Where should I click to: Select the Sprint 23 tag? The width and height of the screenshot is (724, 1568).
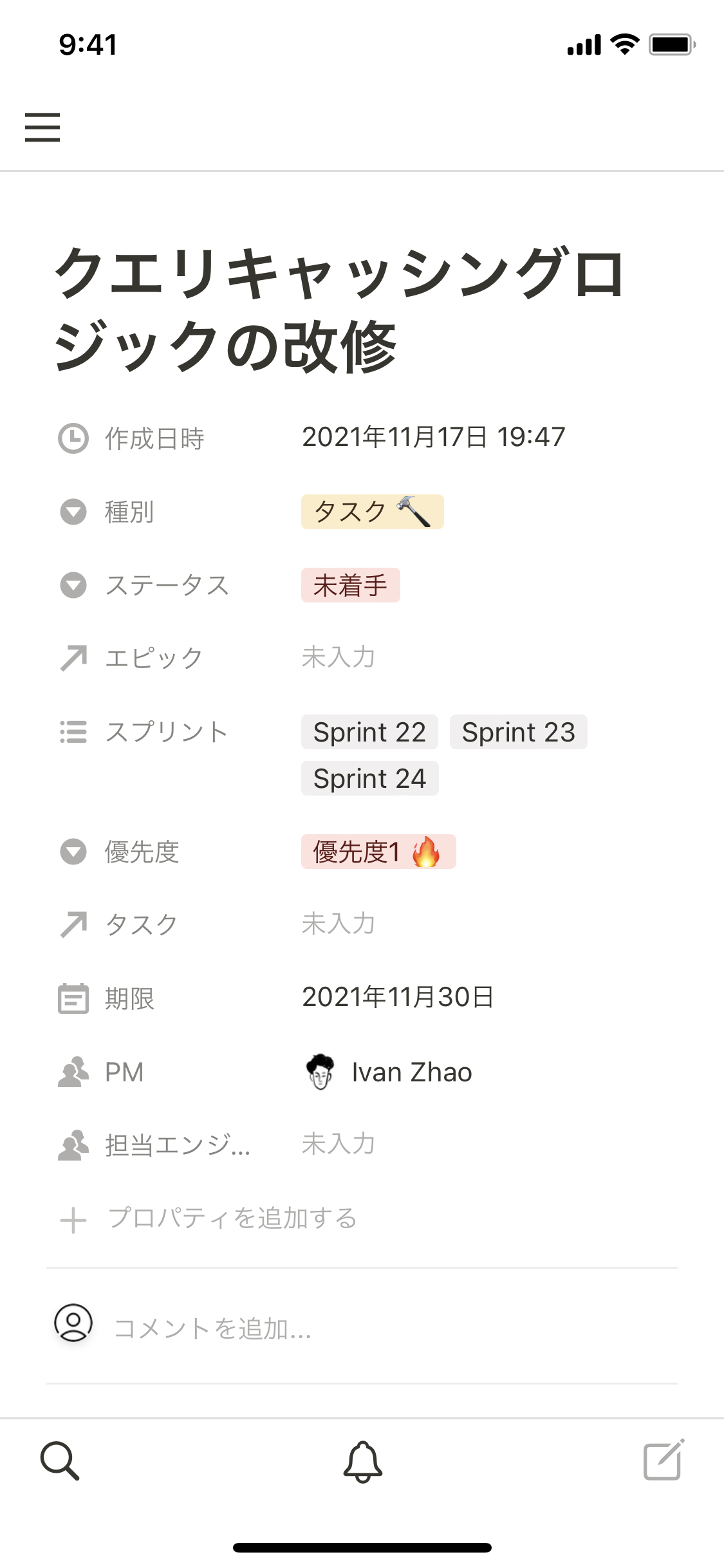pyautogui.click(x=518, y=732)
